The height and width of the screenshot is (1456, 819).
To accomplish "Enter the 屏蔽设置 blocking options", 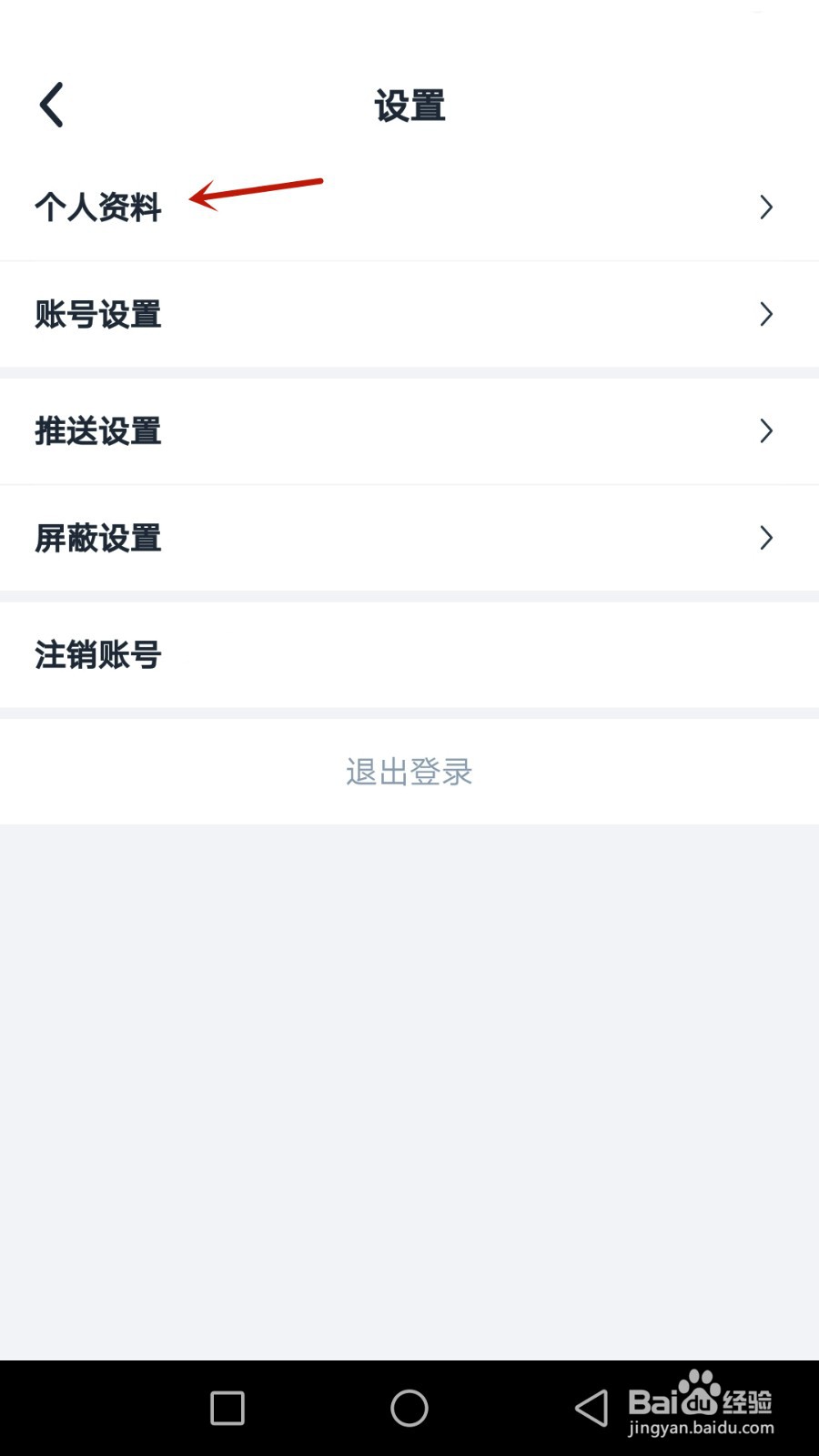I will (99, 538).
